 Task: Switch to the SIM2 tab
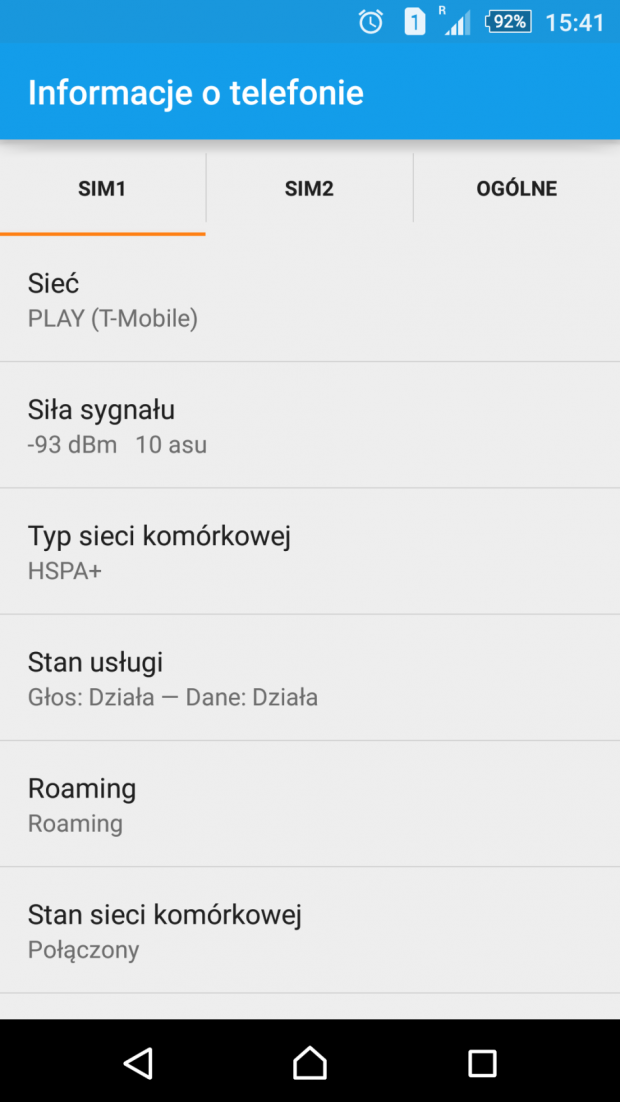309,188
